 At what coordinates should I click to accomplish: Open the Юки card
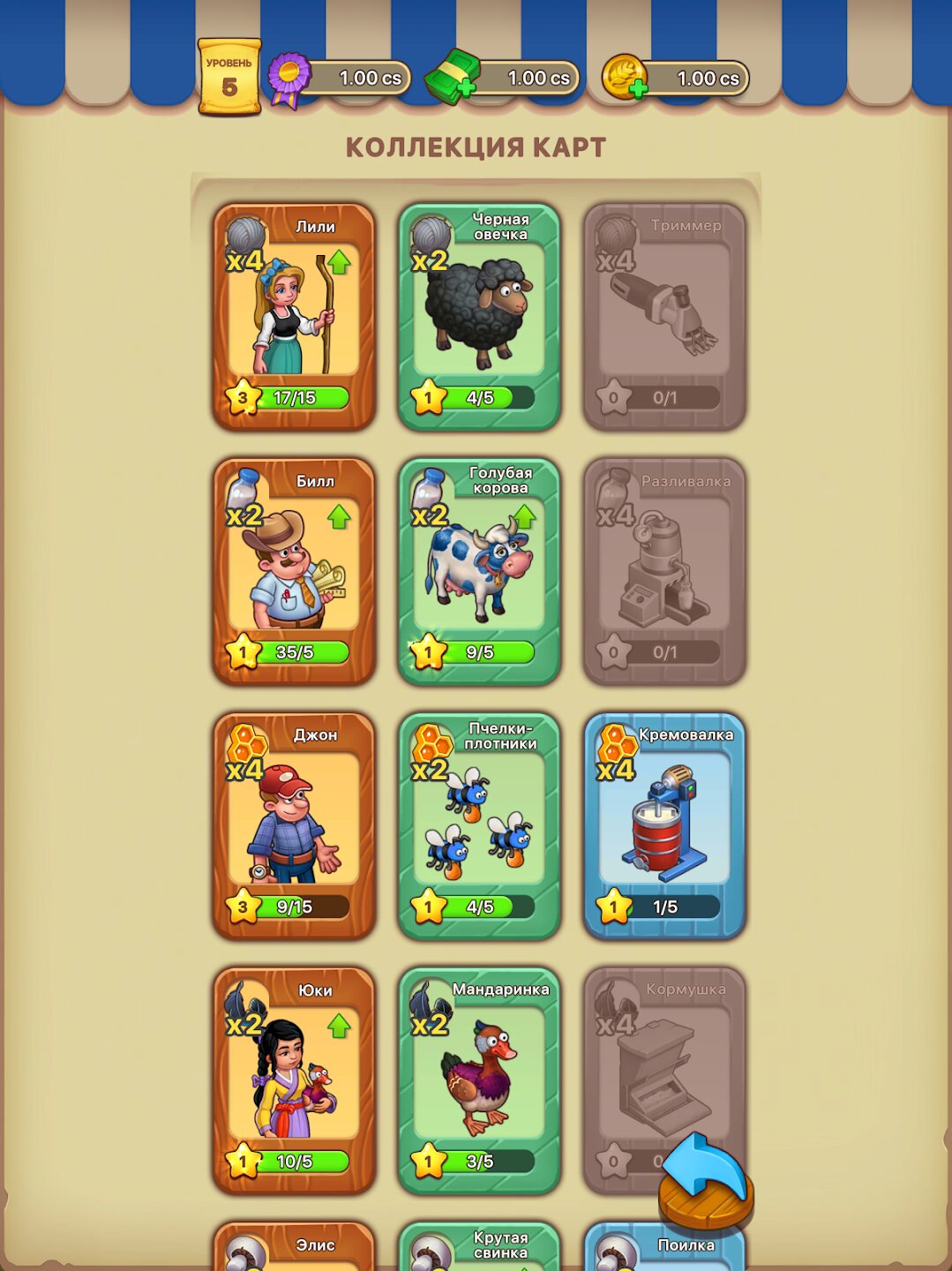pos(294,1080)
